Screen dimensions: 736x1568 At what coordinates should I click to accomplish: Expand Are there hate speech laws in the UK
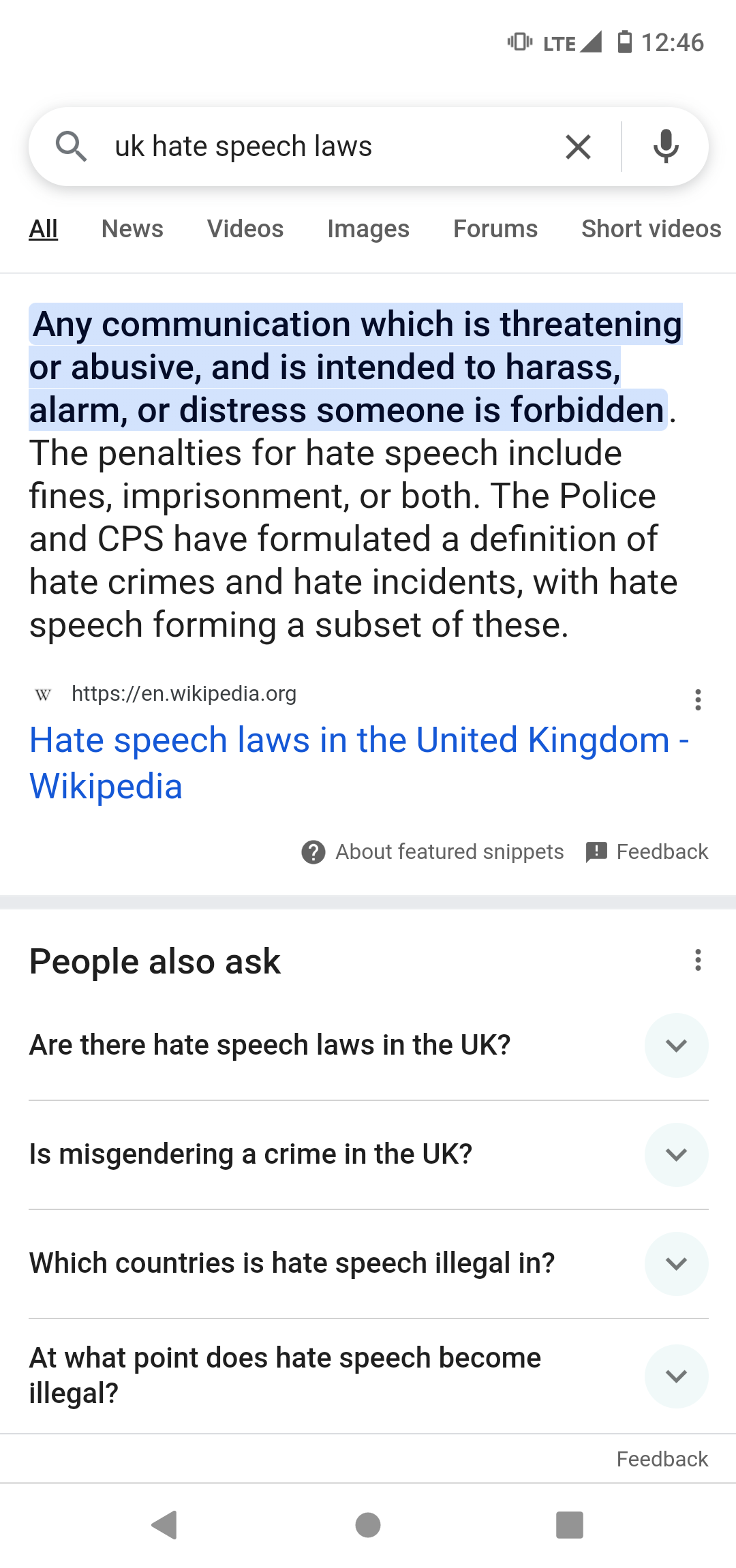tap(369, 1045)
